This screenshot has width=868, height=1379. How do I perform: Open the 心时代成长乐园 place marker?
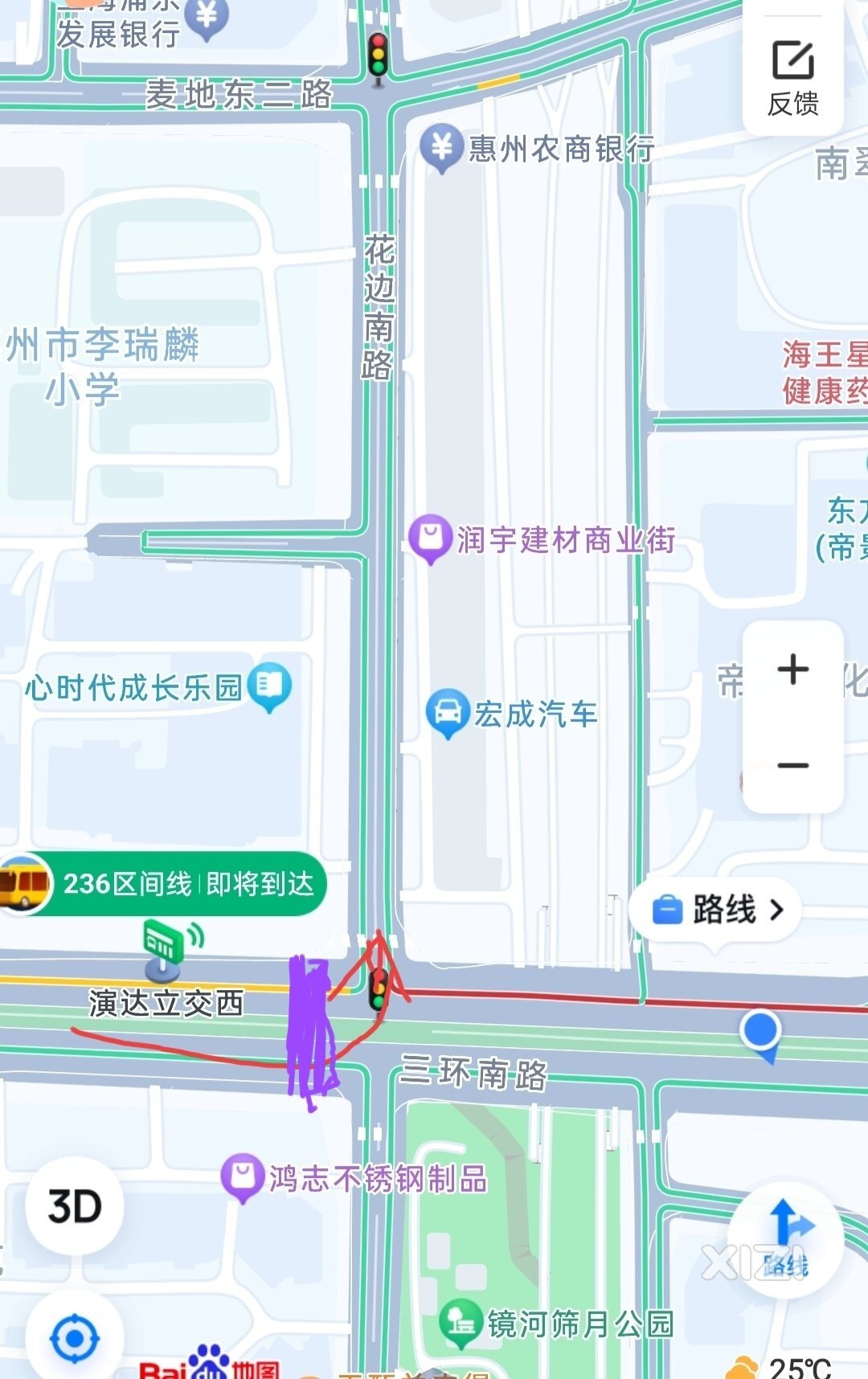pyautogui.click(x=269, y=686)
